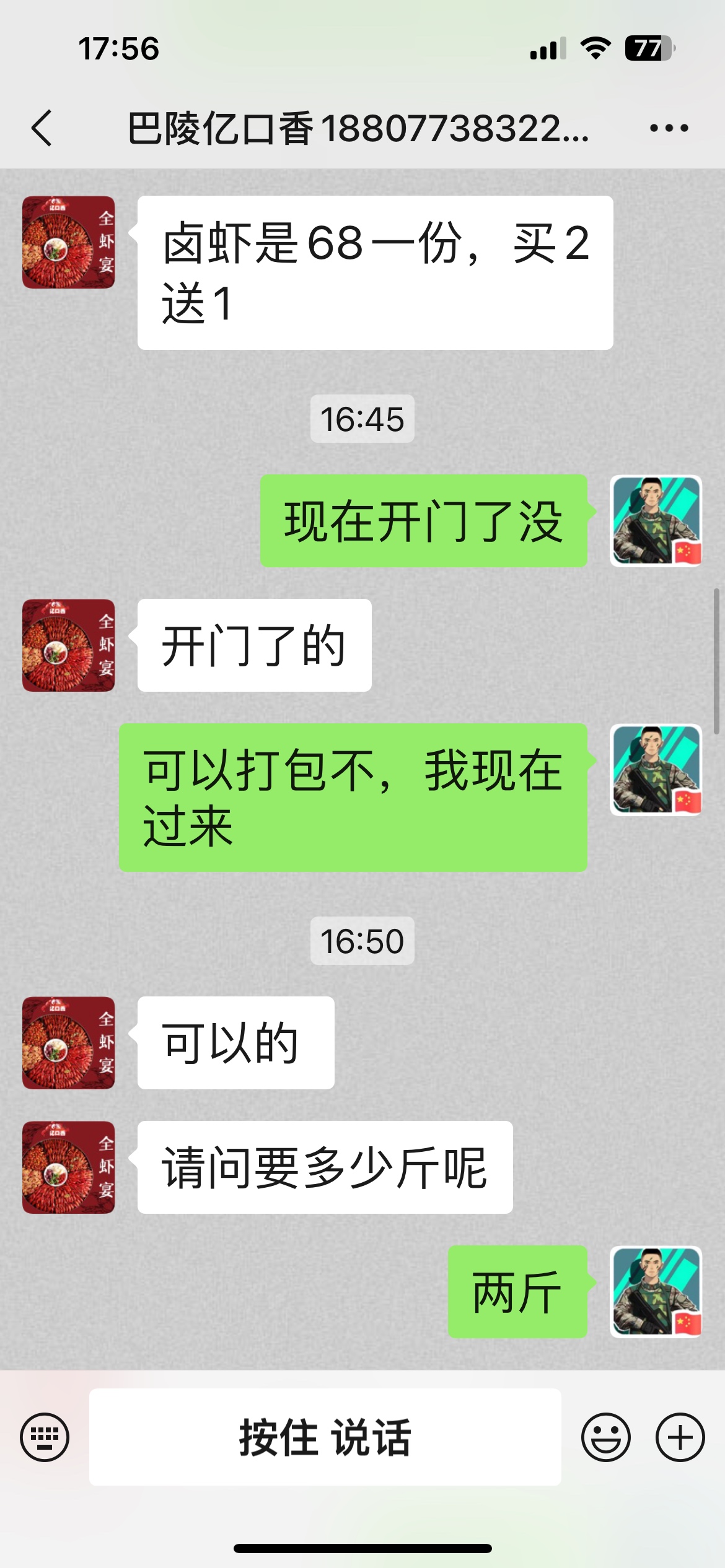The image size is (725, 1568).
Task: Open shop avatar beside 卤虾是68一份 message
Action: [69, 242]
